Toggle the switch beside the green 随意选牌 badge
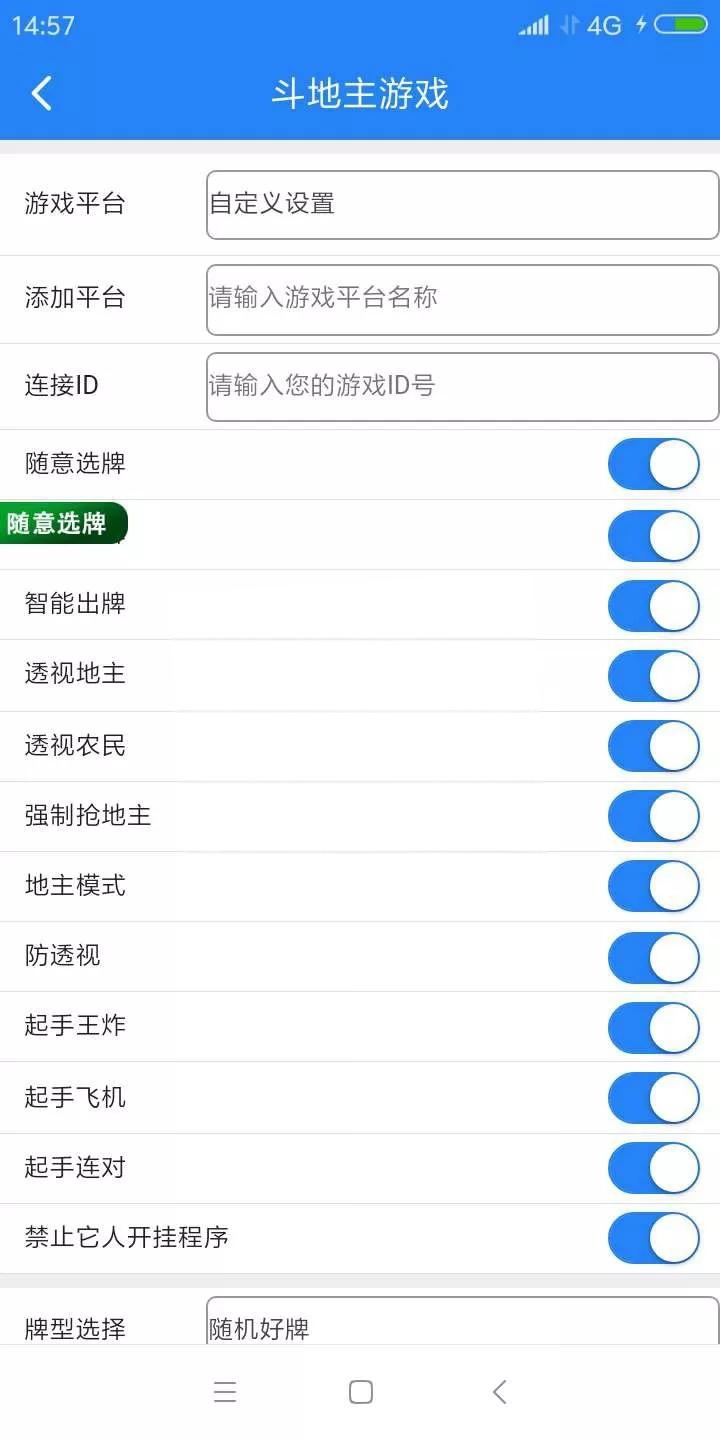Viewport: 720px width, 1440px height. tap(653, 535)
